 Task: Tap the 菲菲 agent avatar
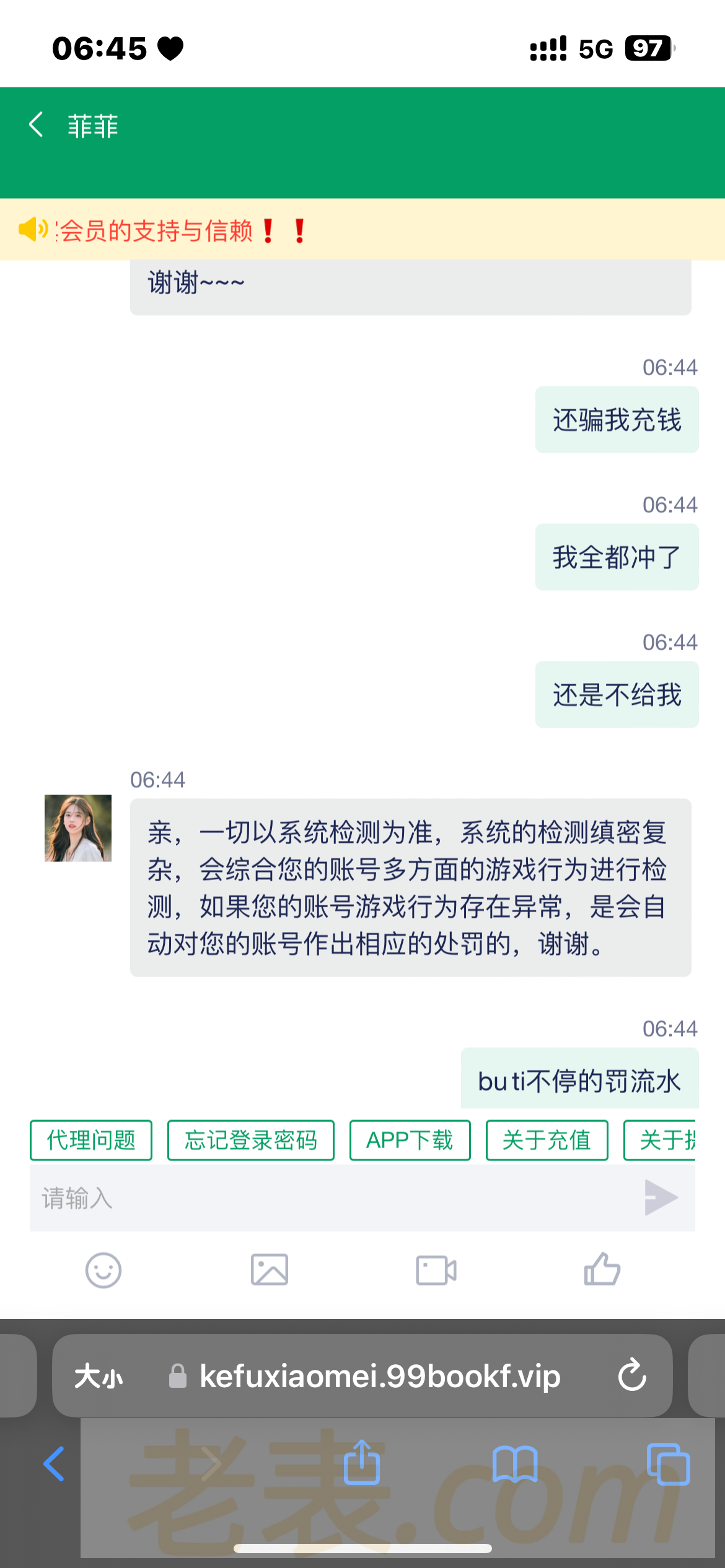pyautogui.click(x=78, y=828)
